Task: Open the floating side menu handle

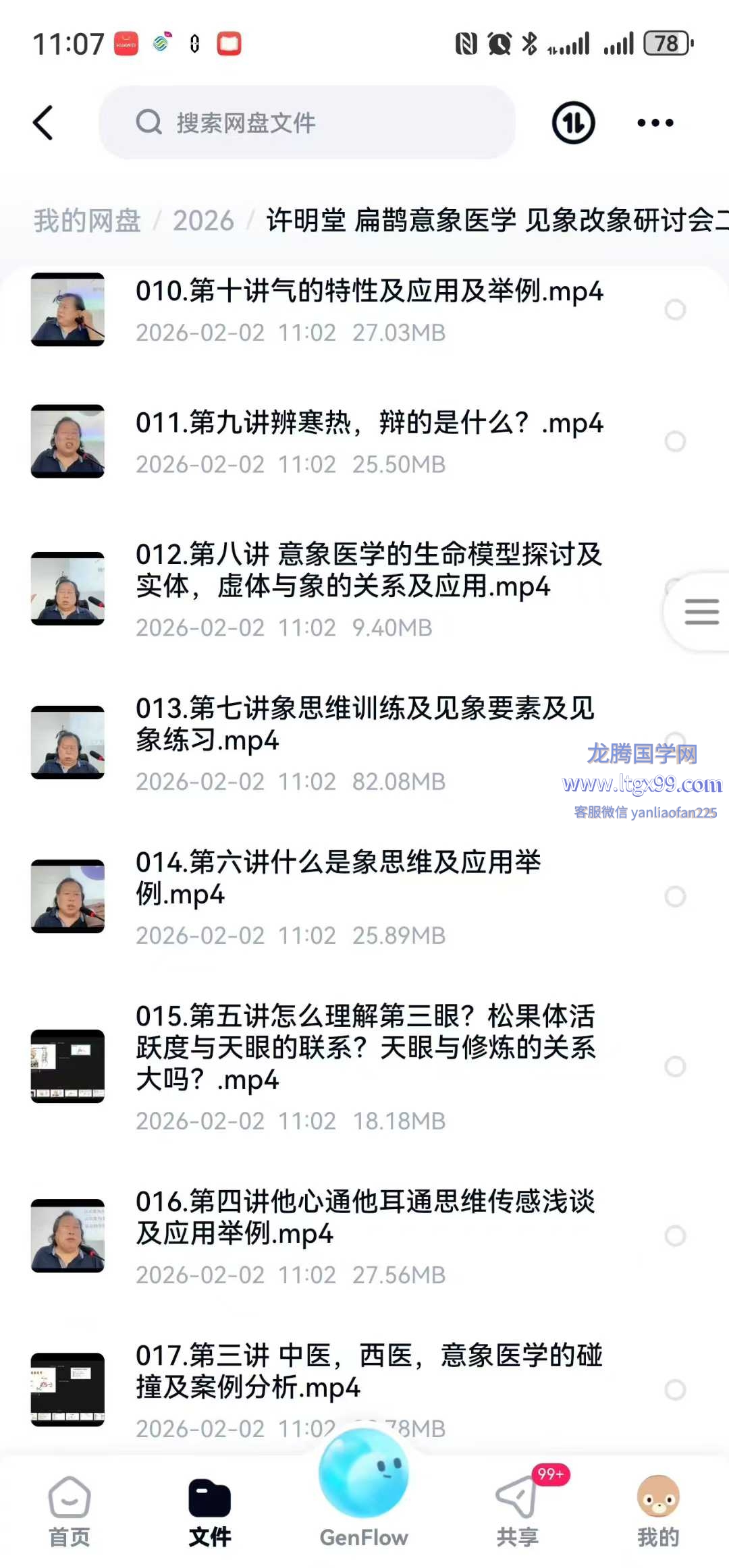Action: click(x=701, y=611)
